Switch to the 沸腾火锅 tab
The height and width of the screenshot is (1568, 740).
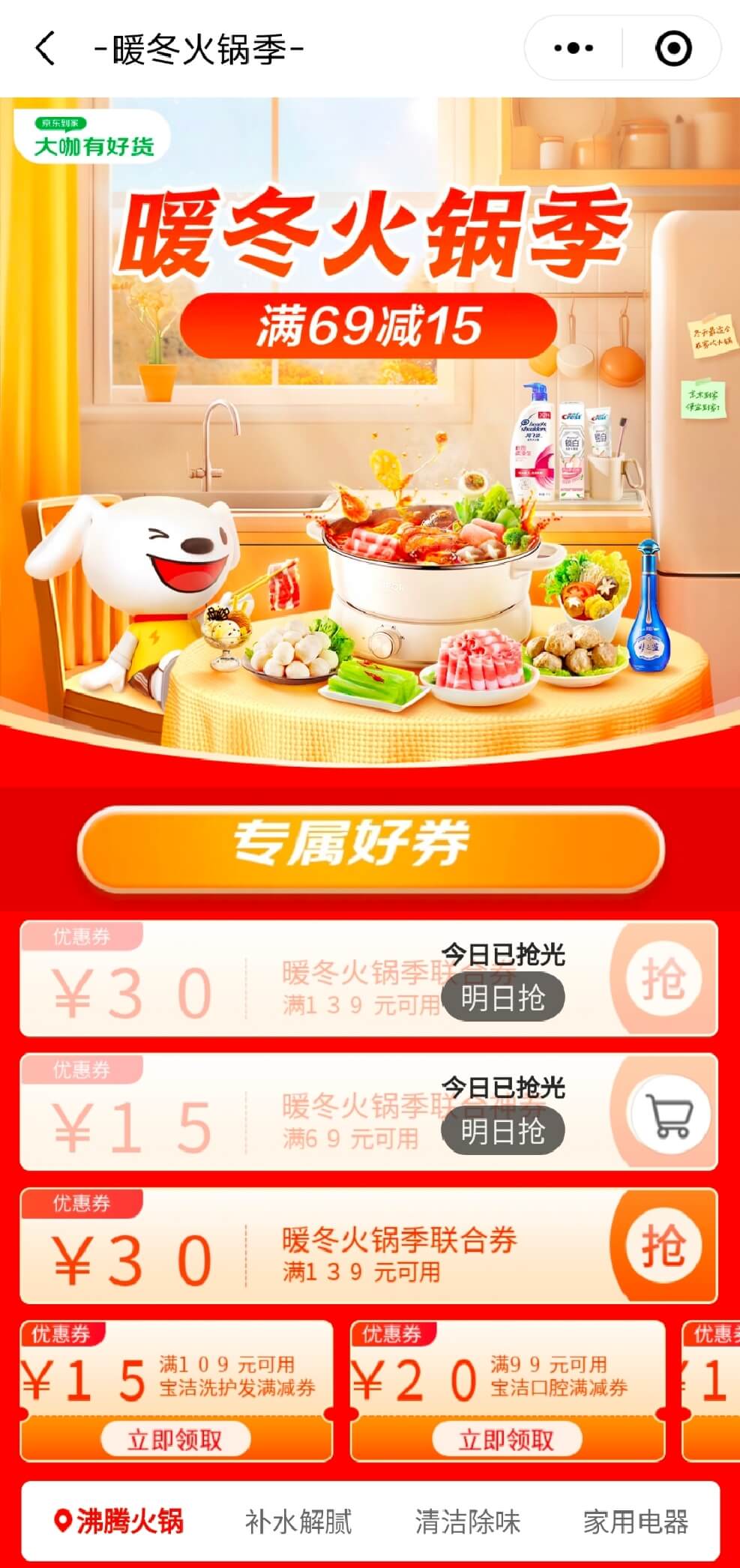(120, 1522)
